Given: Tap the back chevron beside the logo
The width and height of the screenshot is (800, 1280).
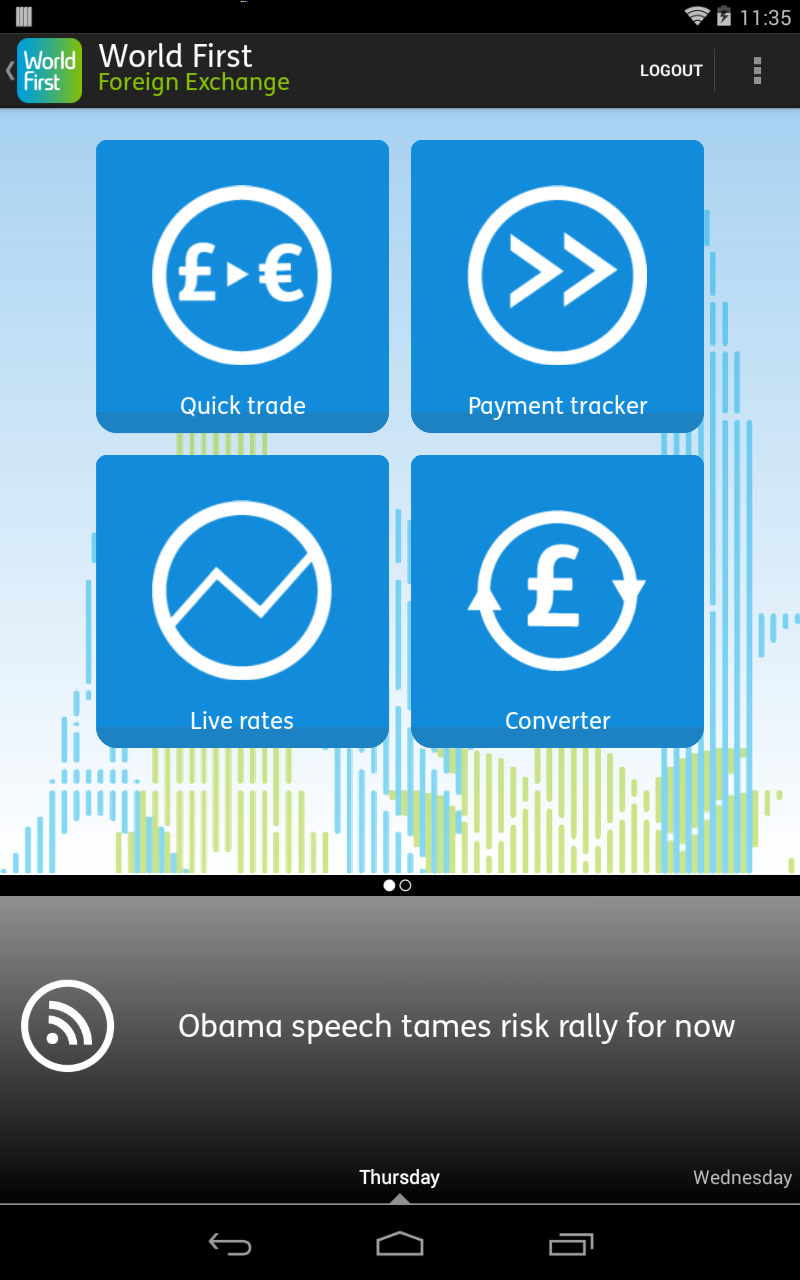Looking at the screenshot, I should point(9,70).
